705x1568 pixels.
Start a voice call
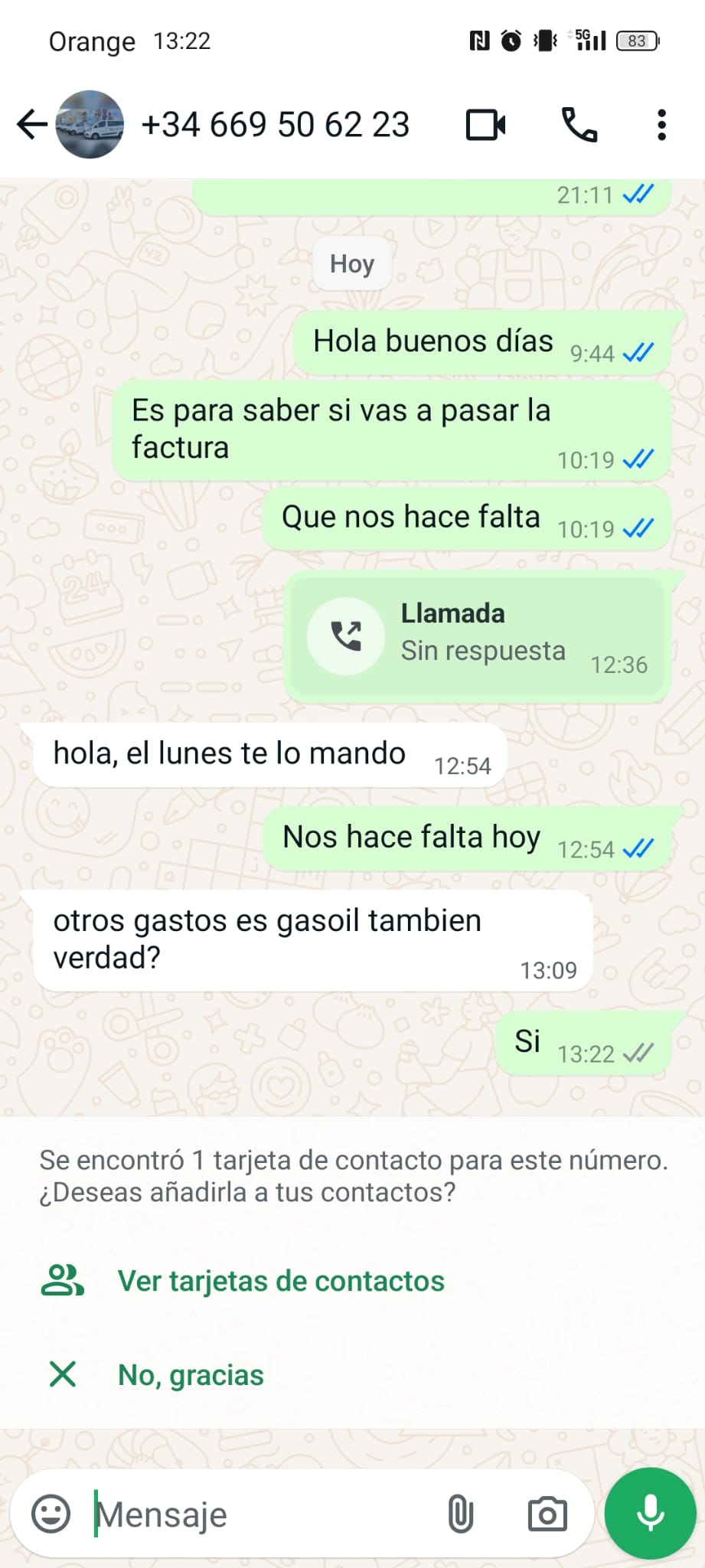(579, 125)
